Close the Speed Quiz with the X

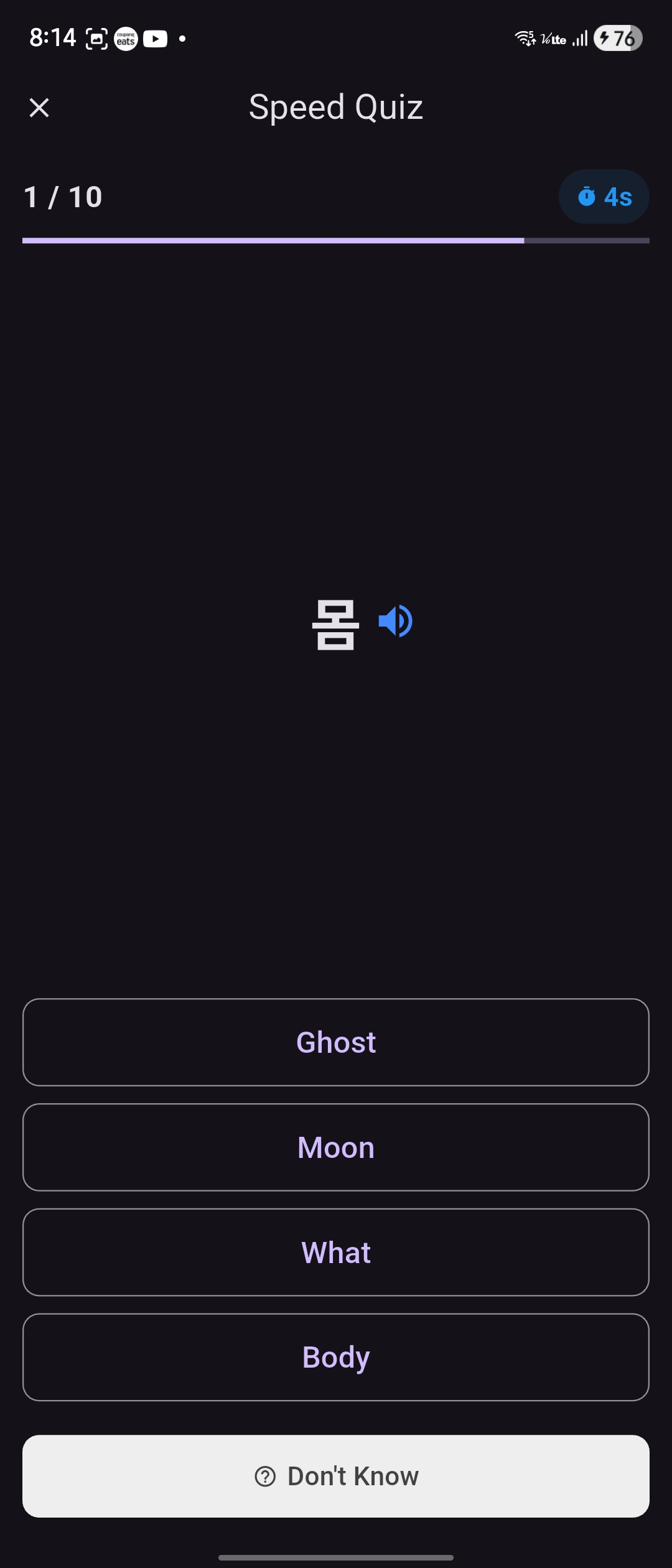point(39,107)
